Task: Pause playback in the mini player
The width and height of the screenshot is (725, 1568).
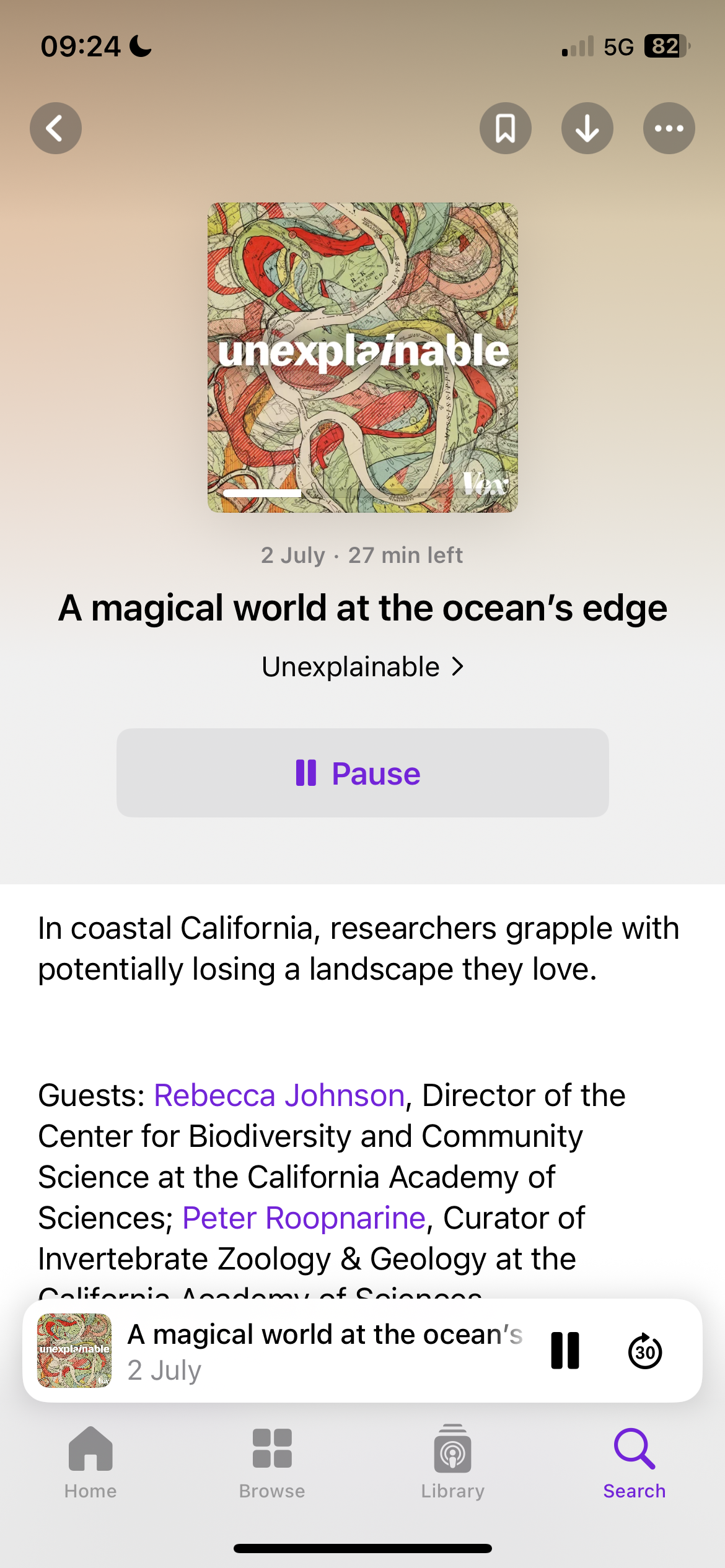Action: 565,1351
